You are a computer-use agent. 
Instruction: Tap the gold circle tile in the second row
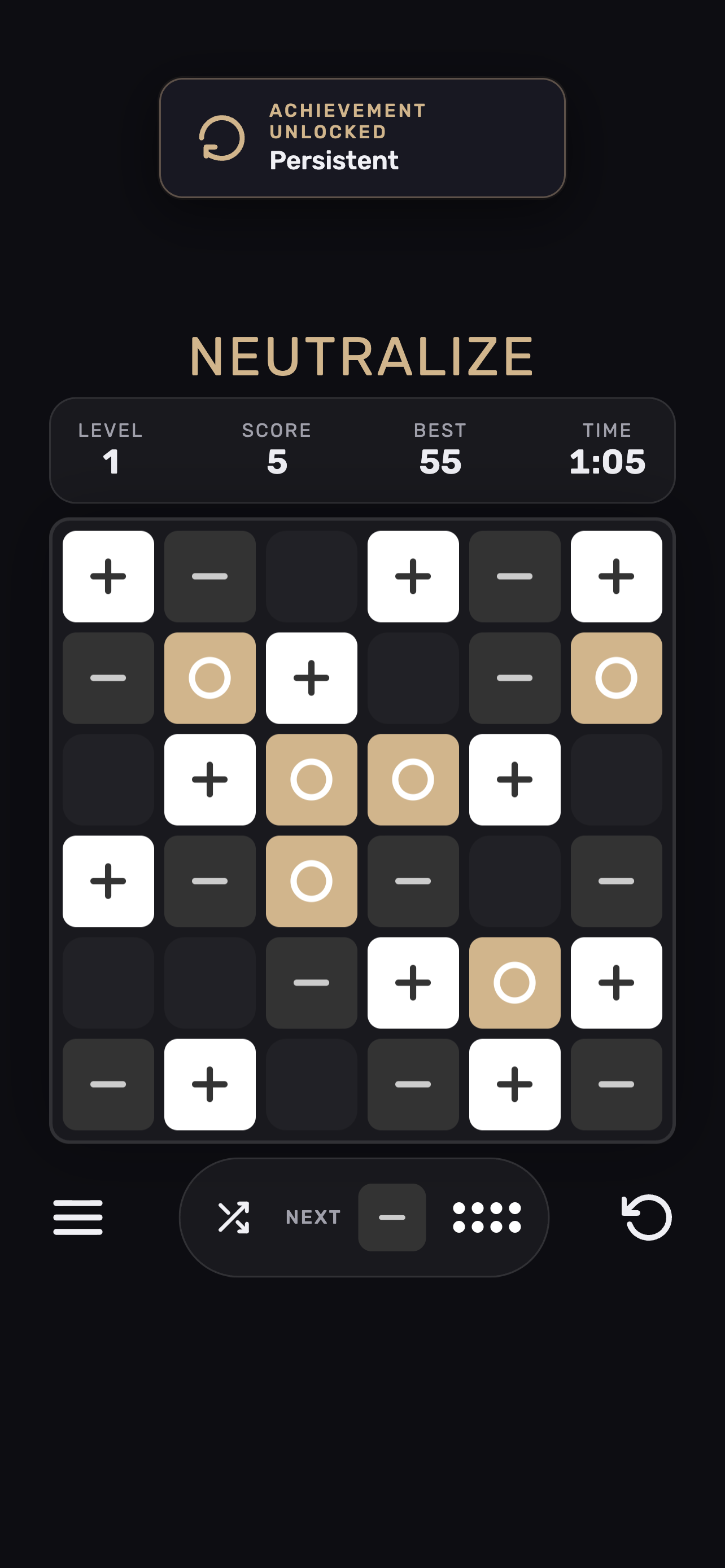point(210,678)
